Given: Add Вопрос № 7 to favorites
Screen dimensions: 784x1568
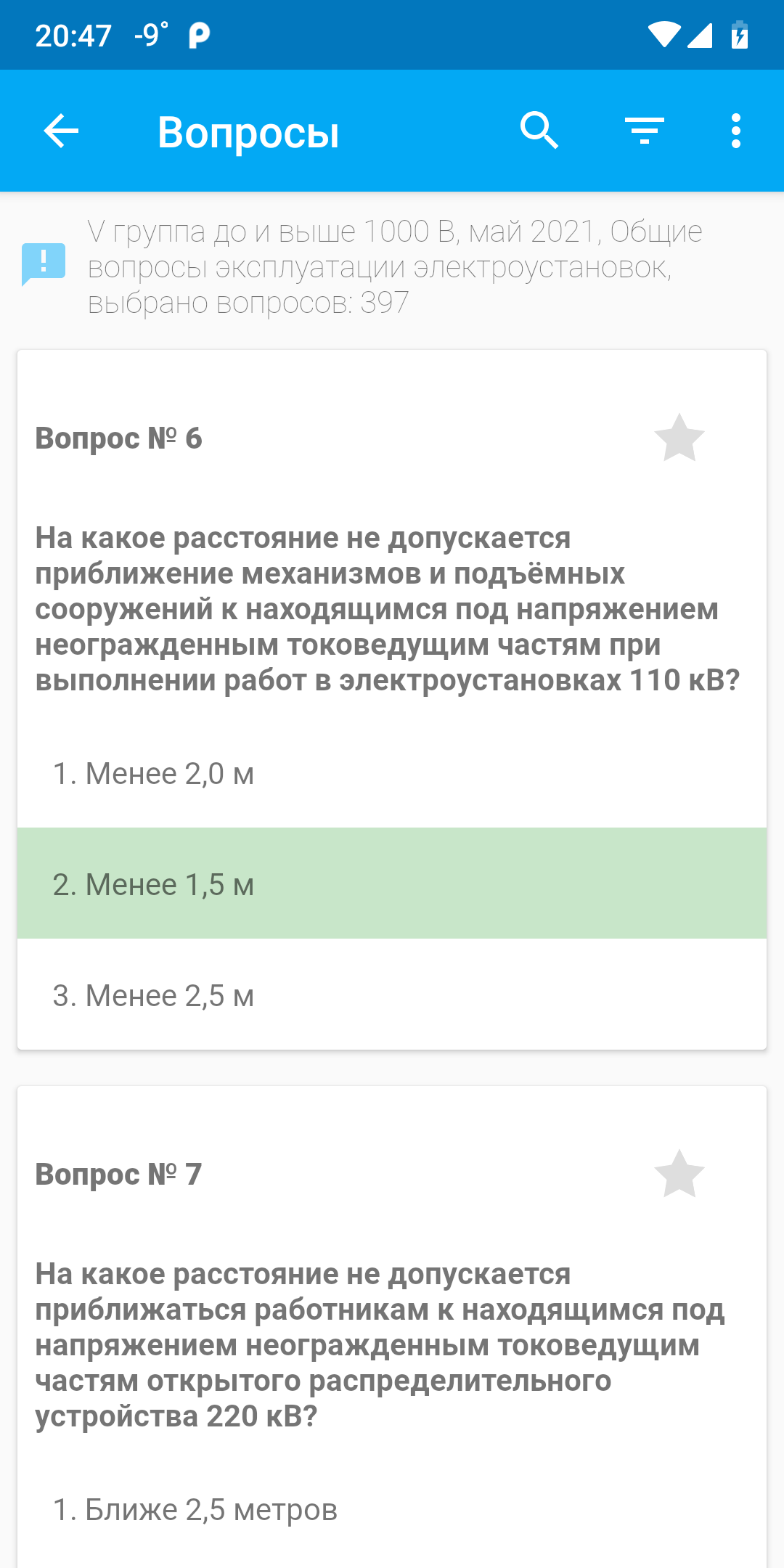Looking at the screenshot, I should coord(679,1175).
